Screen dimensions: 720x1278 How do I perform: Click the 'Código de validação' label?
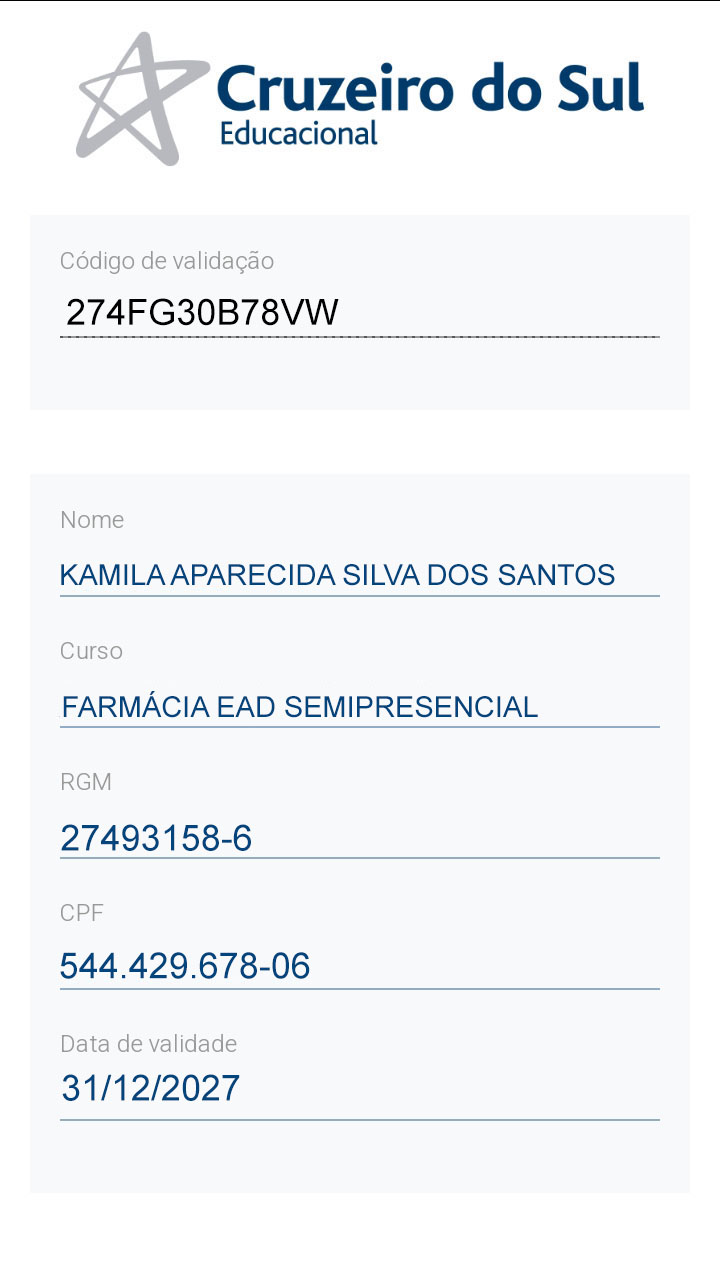click(168, 261)
